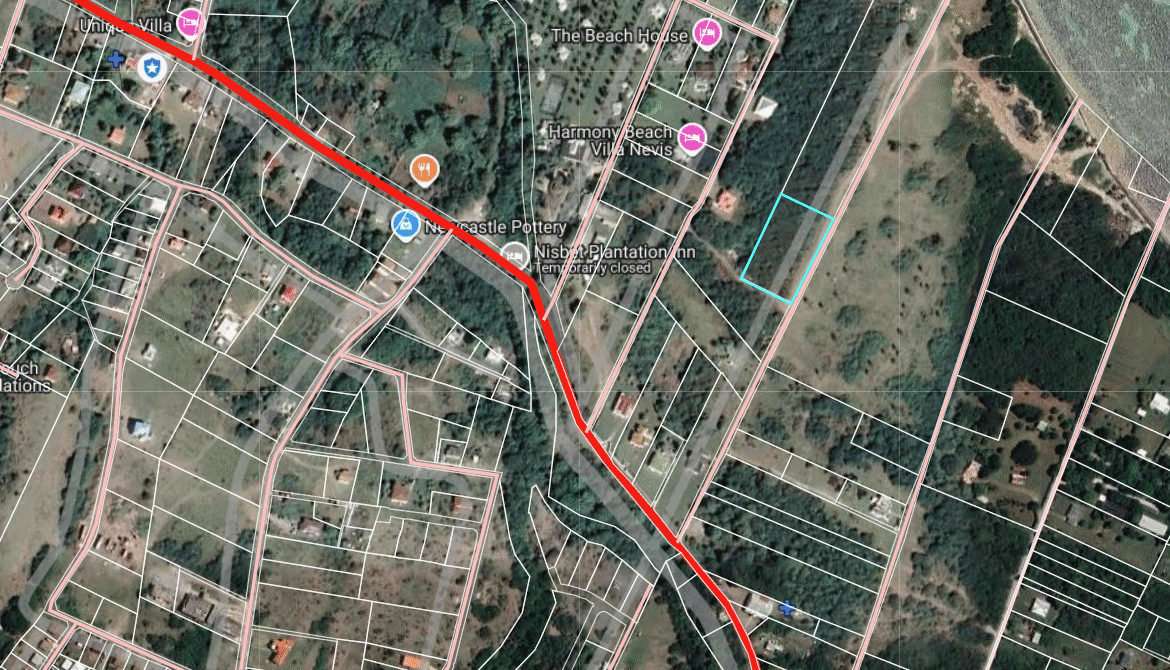Tap the police station shield marker
The height and width of the screenshot is (670, 1170).
tap(151, 67)
